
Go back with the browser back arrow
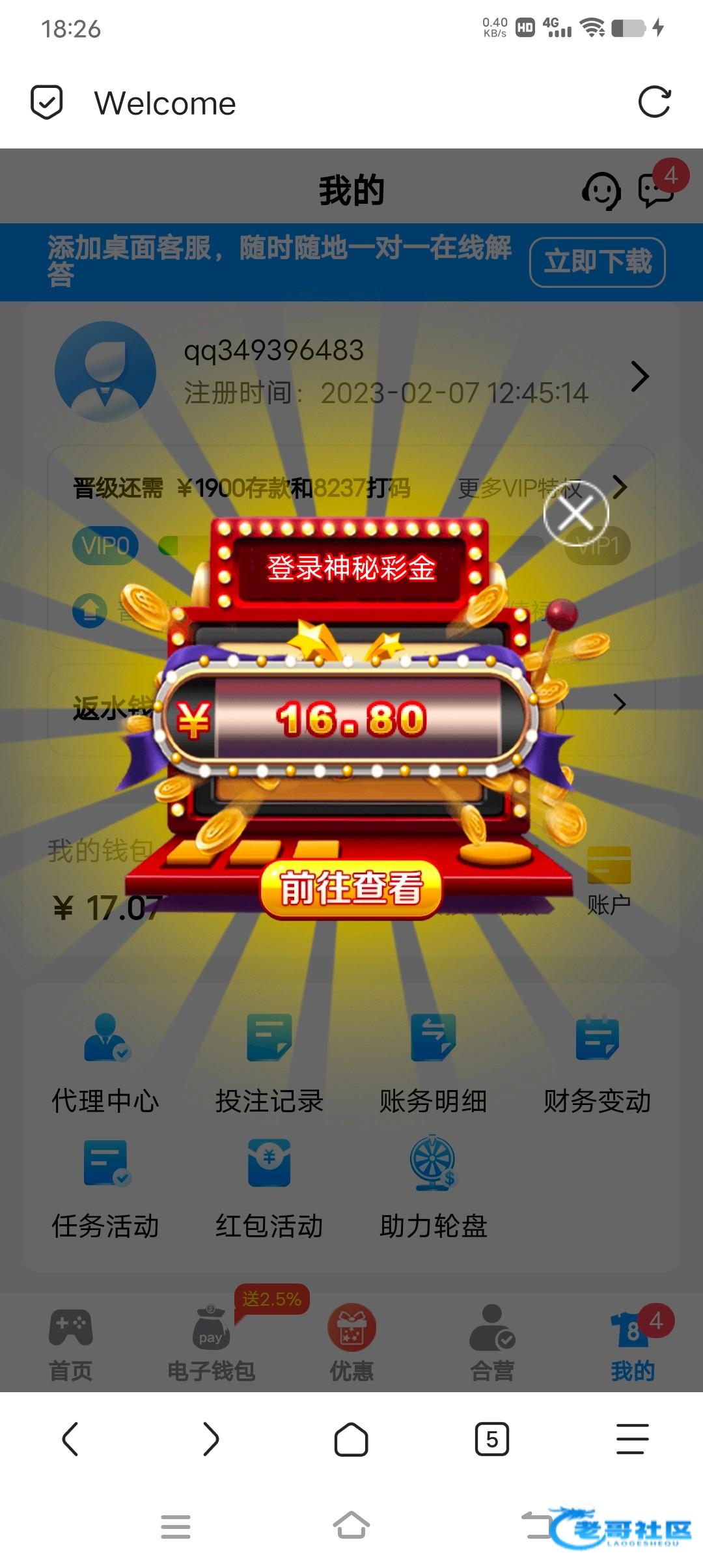[70, 1439]
